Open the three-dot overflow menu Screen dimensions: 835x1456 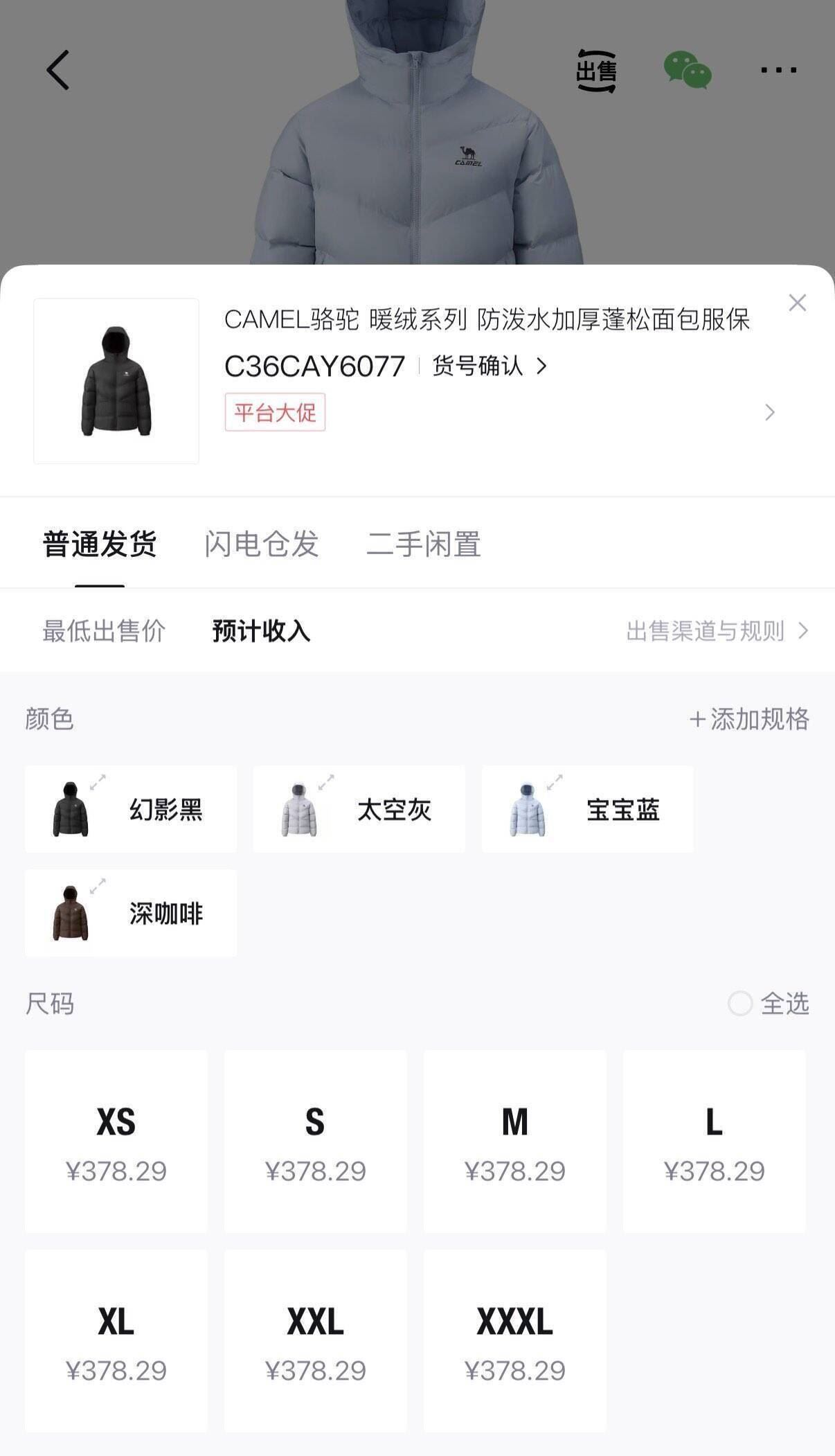pyautogui.click(x=779, y=69)
